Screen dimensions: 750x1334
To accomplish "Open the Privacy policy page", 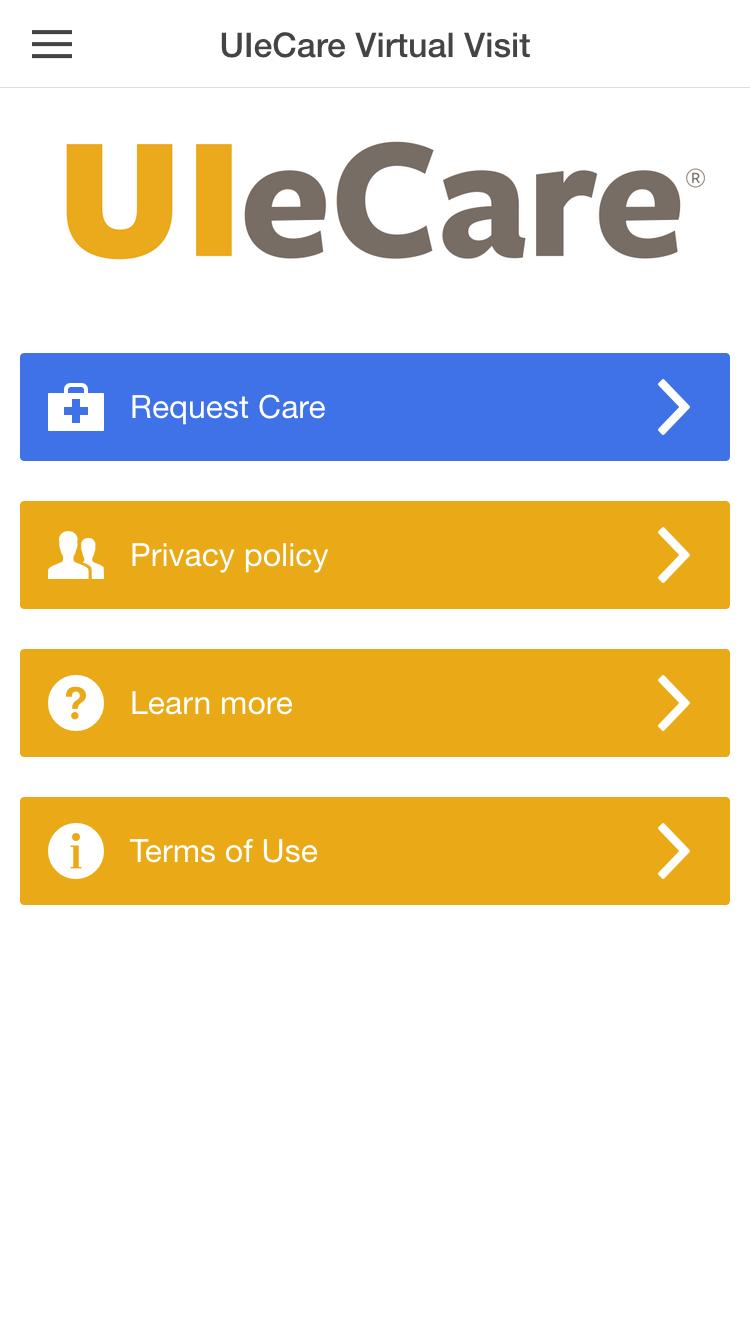I will coord(375,555).
